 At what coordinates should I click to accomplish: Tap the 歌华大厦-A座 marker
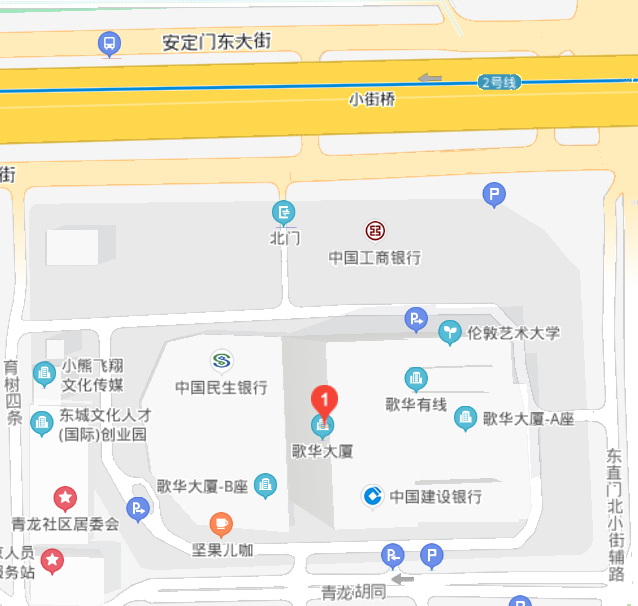point(465,418)
